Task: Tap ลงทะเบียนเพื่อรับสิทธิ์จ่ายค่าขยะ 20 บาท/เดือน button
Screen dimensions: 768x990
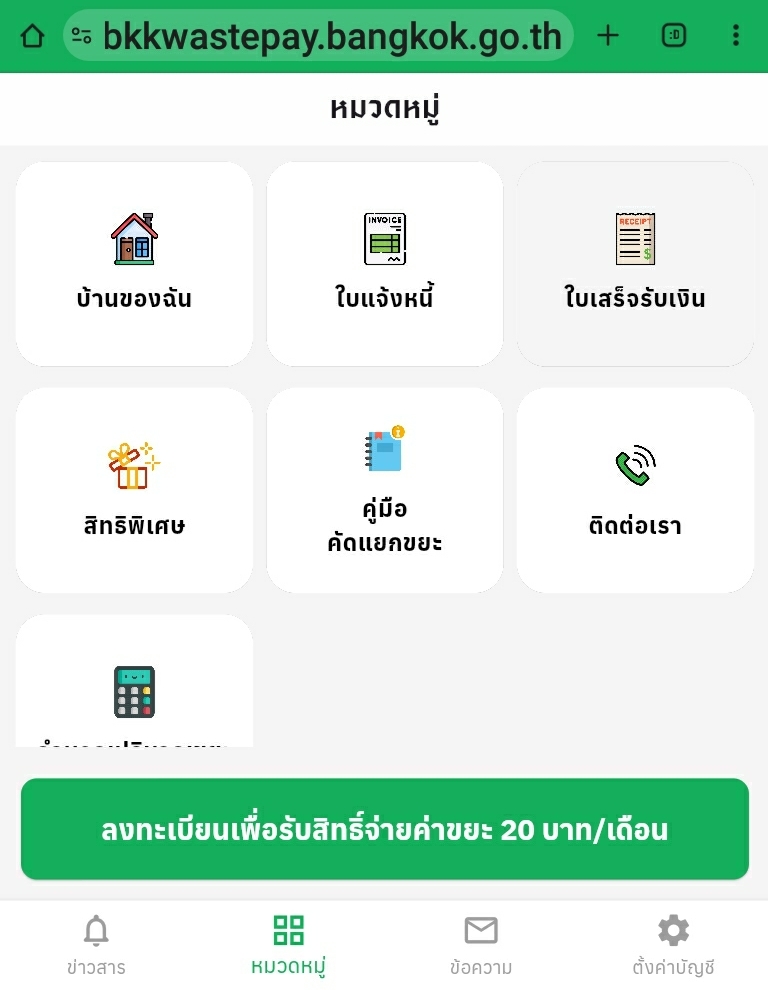Action: tap(384, 829)
